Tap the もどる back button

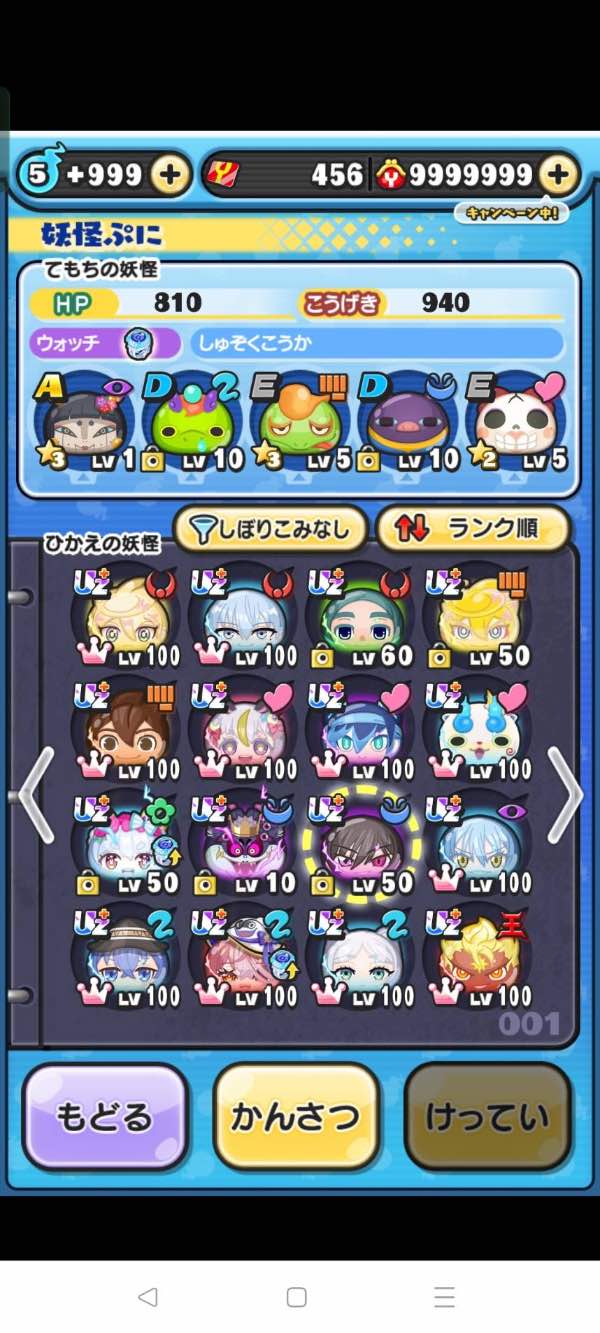point(104,1116)
